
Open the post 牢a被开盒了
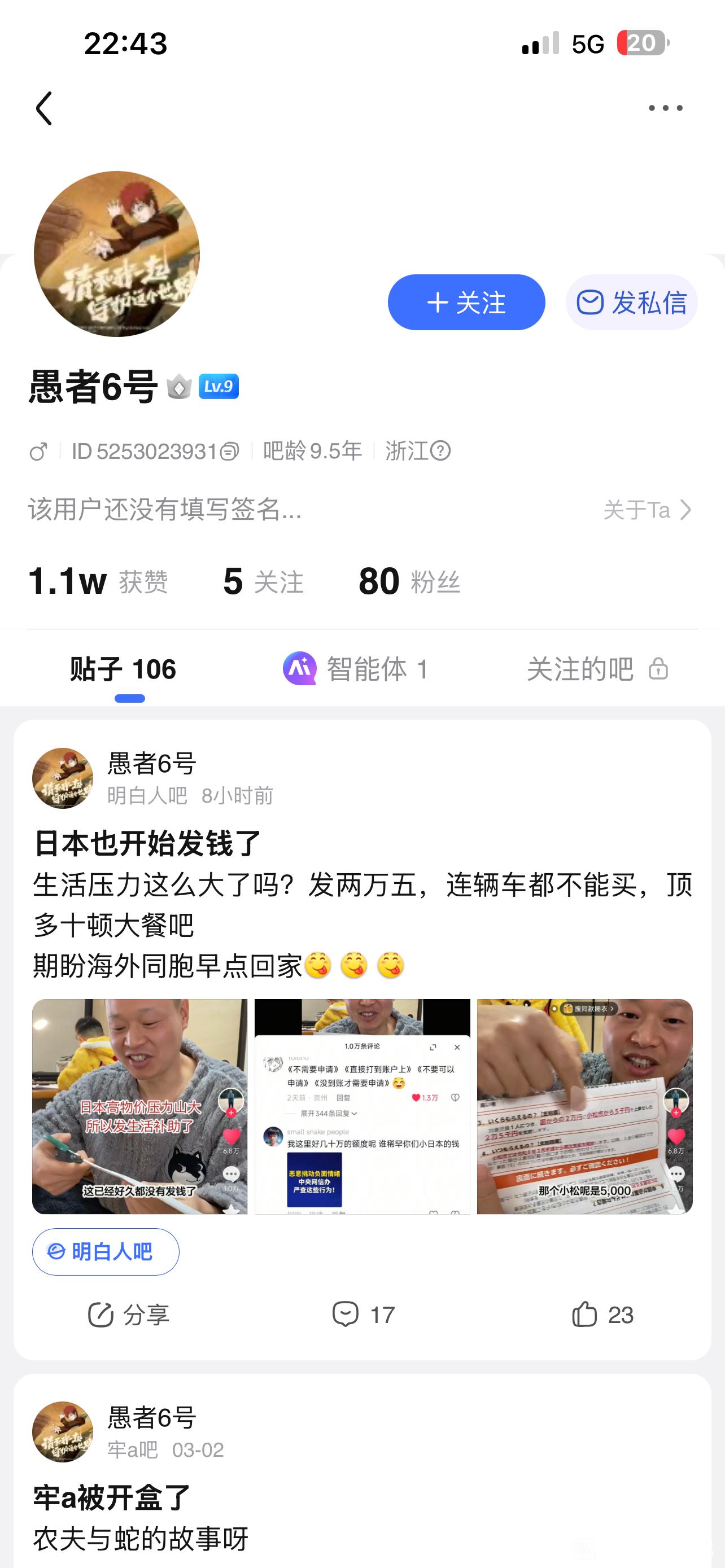(x=112, y=1498)
